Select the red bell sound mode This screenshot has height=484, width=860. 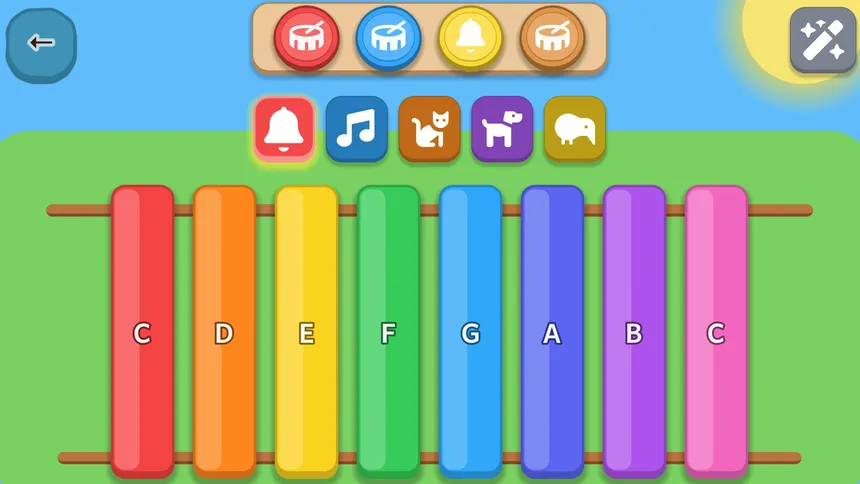[x=284, y=130]
